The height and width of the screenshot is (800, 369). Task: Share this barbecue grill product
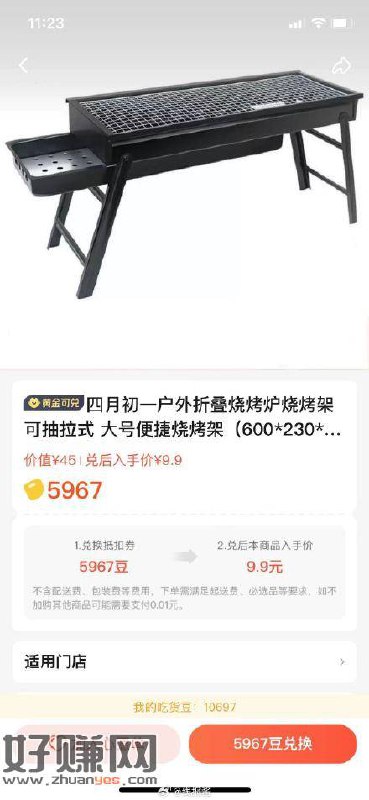(x=341, y=65)
